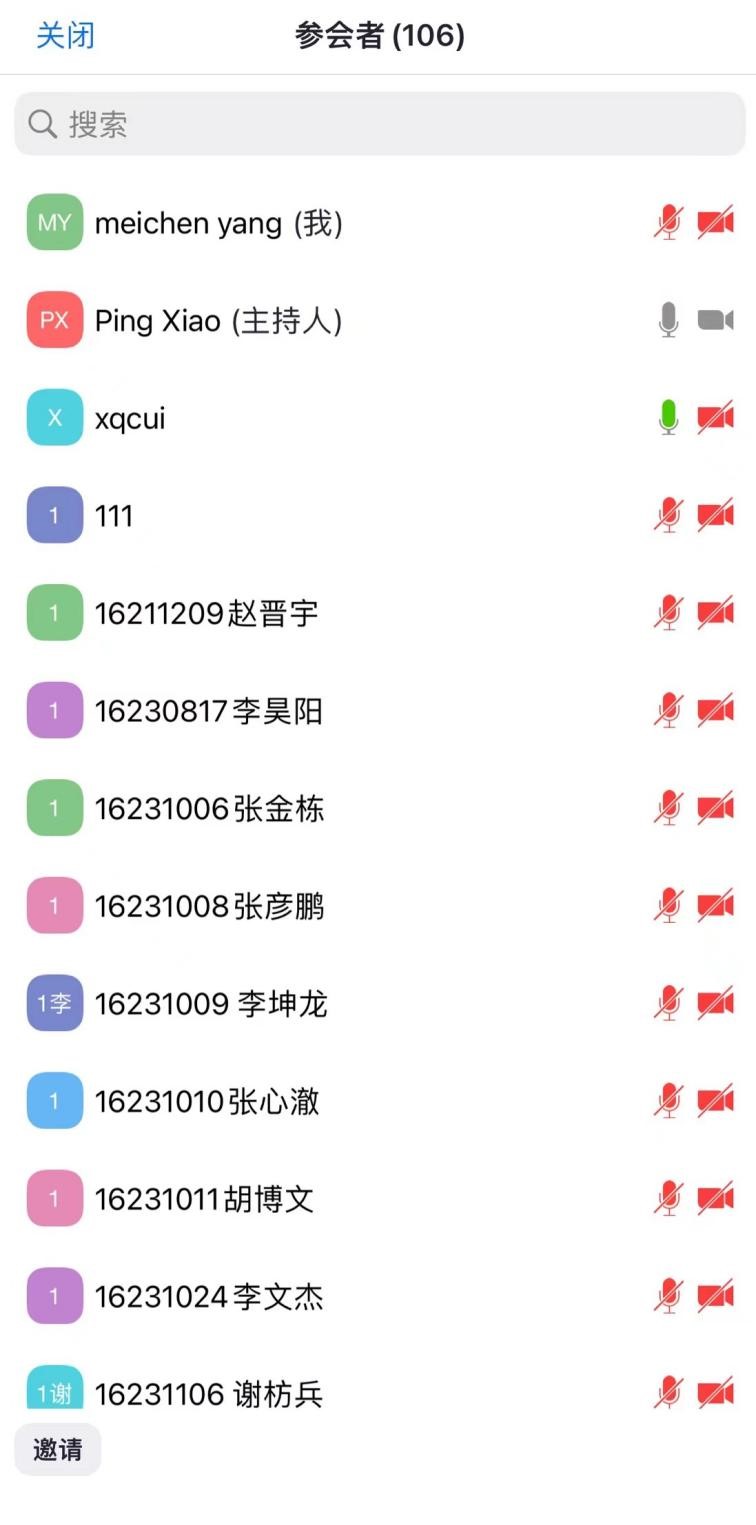The height and width of the screenshot is (1525, 756).
Task: Tap the green microphone icon beside xqcui
Action: click(x=669, y=418)
